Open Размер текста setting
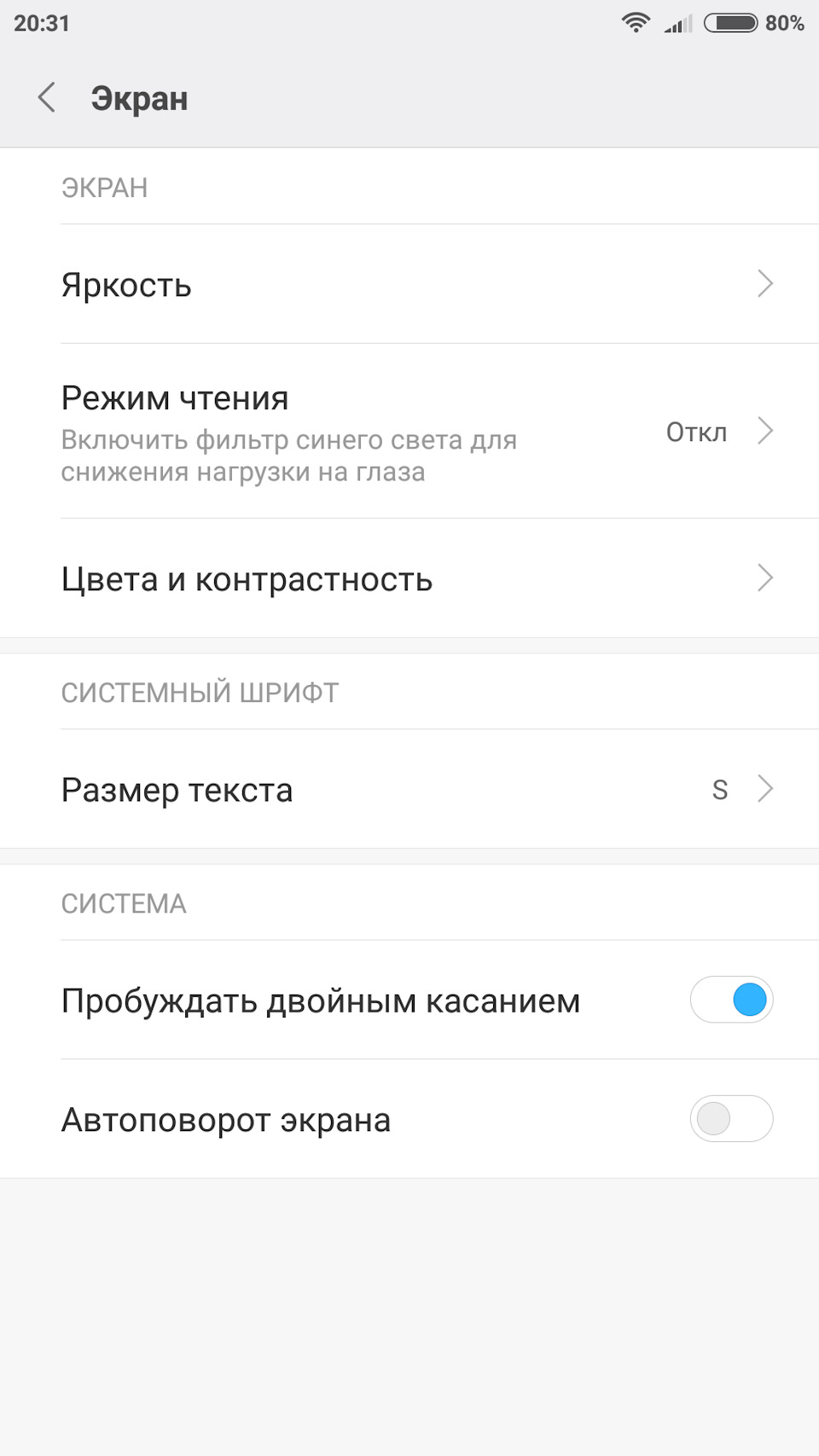Image resolution: width=819 pixels, height=1456 pixels. (x=409, y=790)
